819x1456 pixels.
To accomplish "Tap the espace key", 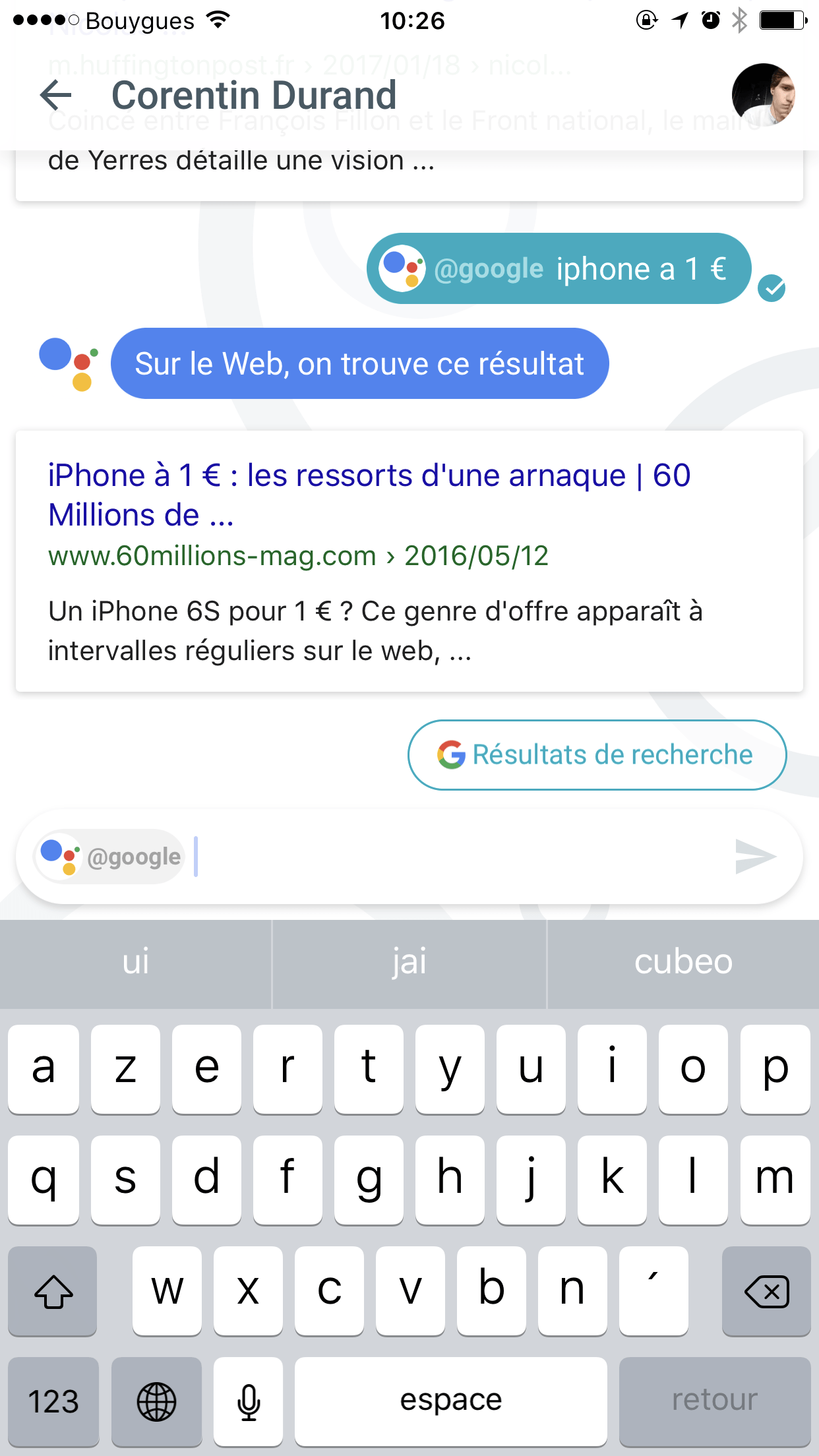I will click(451, 1401).
